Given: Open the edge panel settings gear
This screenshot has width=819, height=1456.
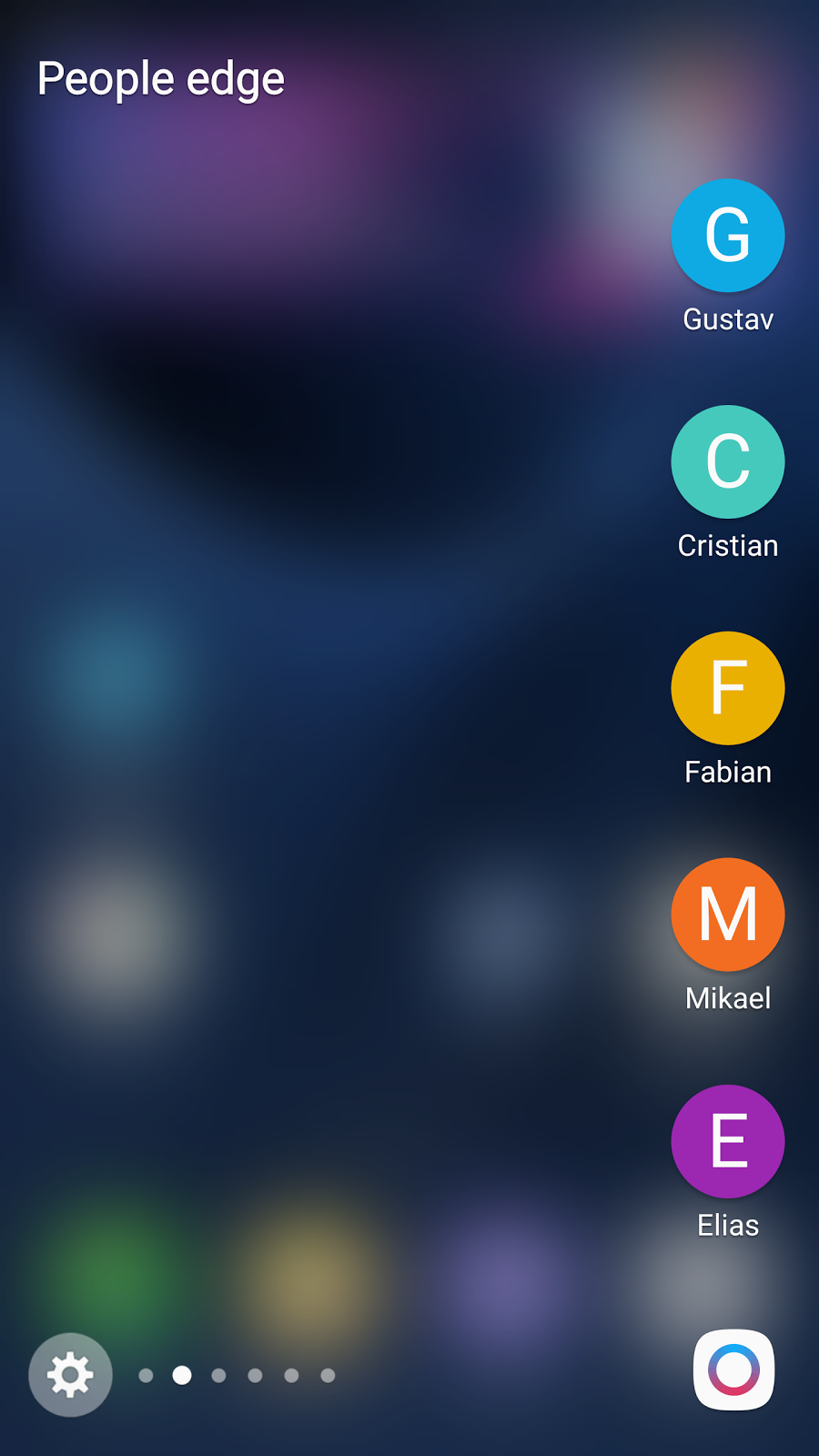Looking at the screenshot, I should pos(70,1374).
